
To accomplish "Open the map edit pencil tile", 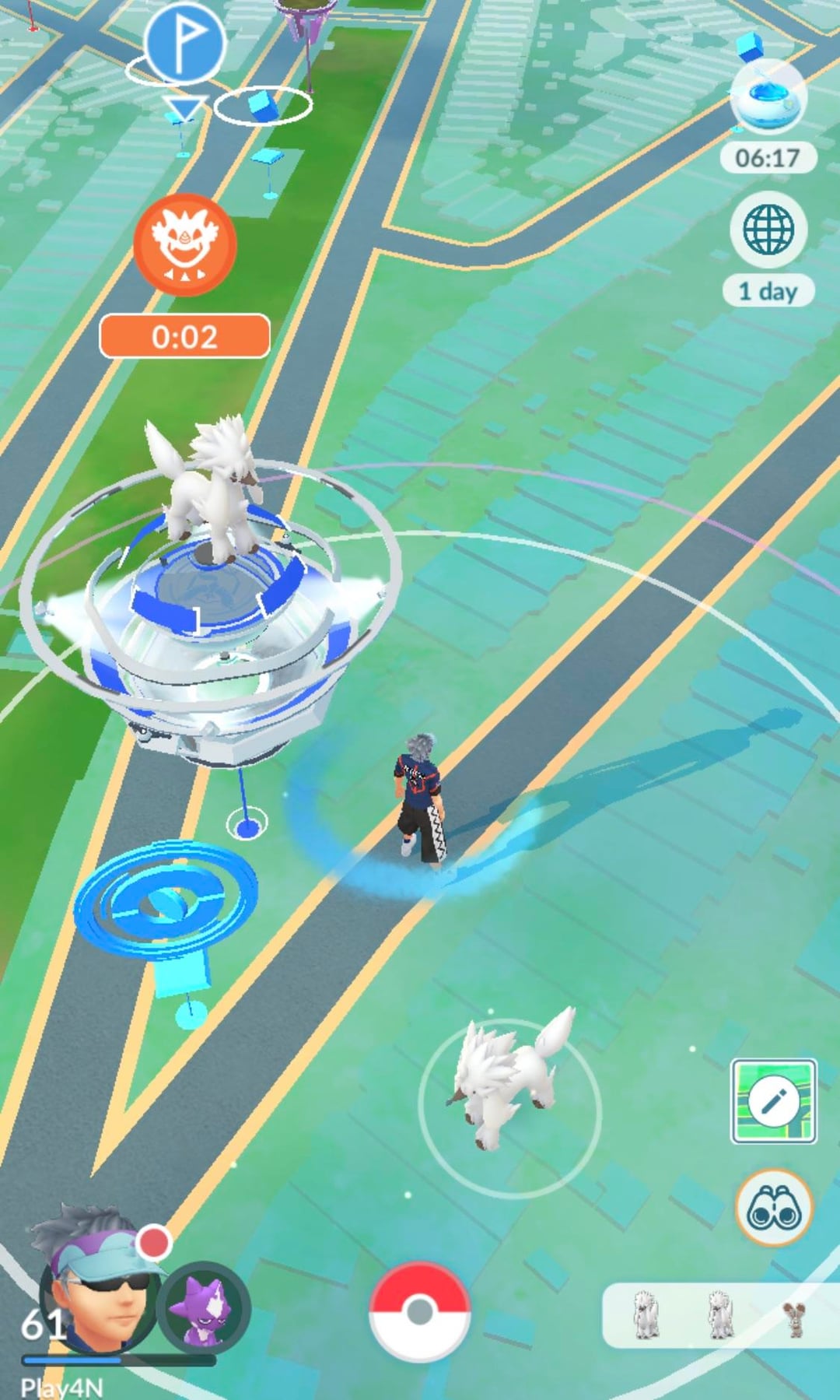I will point(774,1100).
